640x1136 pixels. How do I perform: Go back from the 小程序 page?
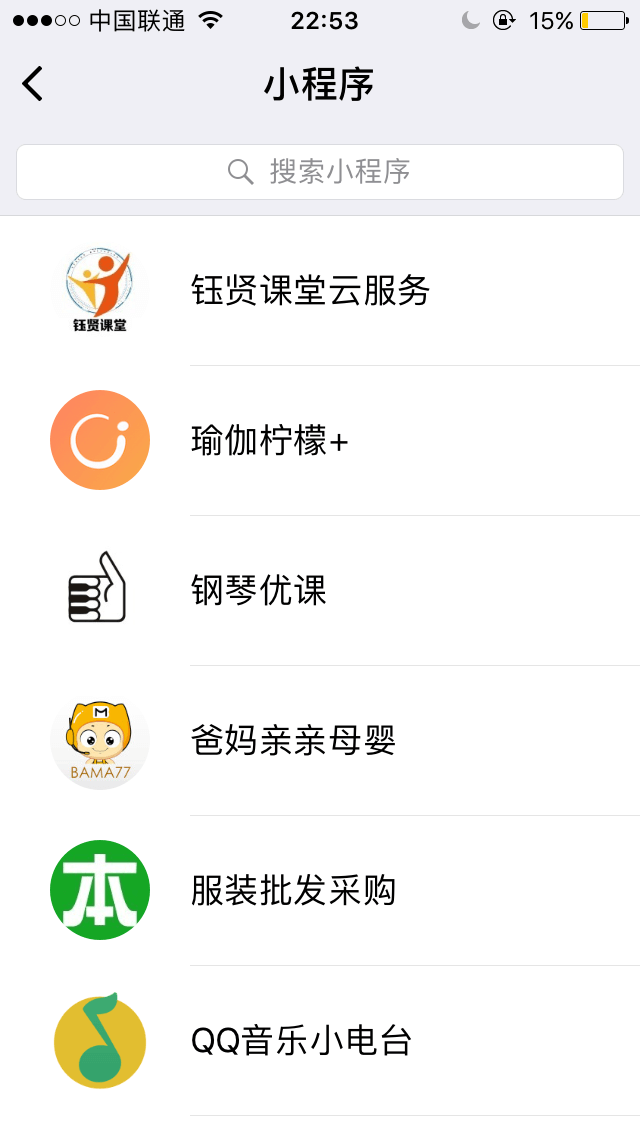click(33, 84)
